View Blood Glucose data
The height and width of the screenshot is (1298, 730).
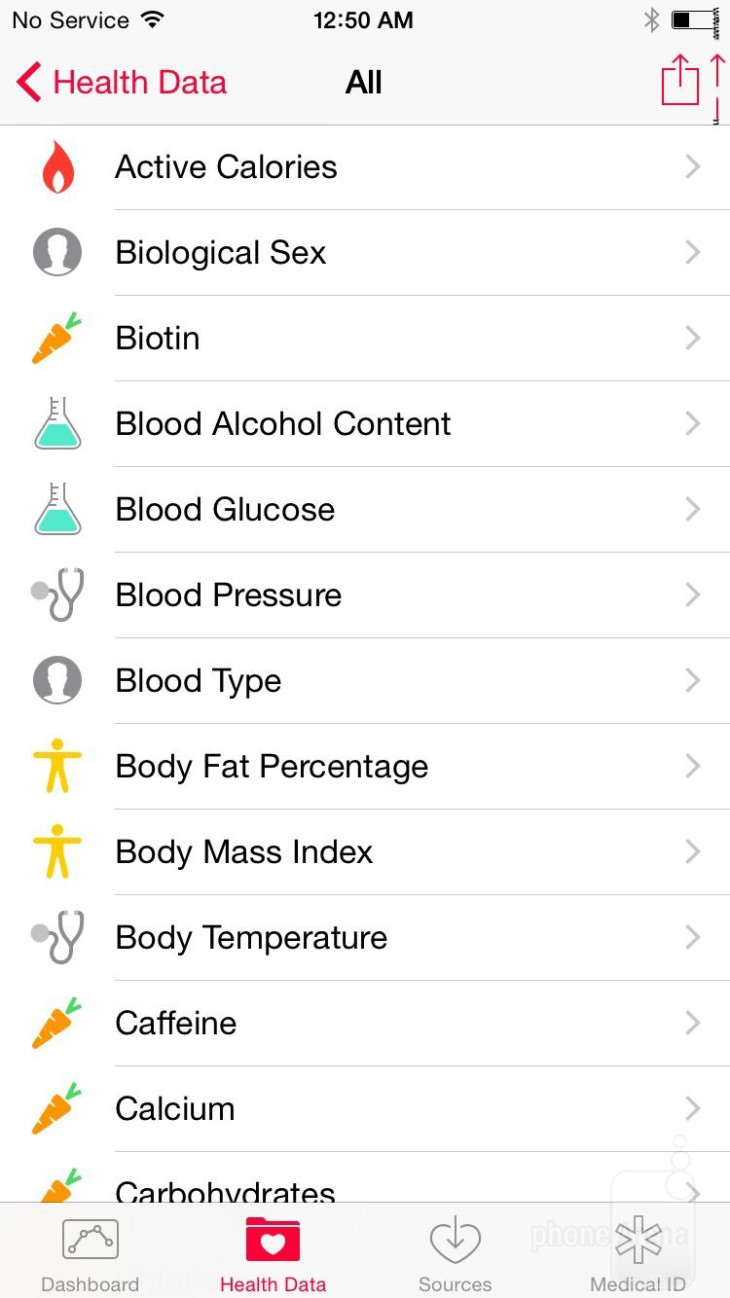tap(365, 510)
